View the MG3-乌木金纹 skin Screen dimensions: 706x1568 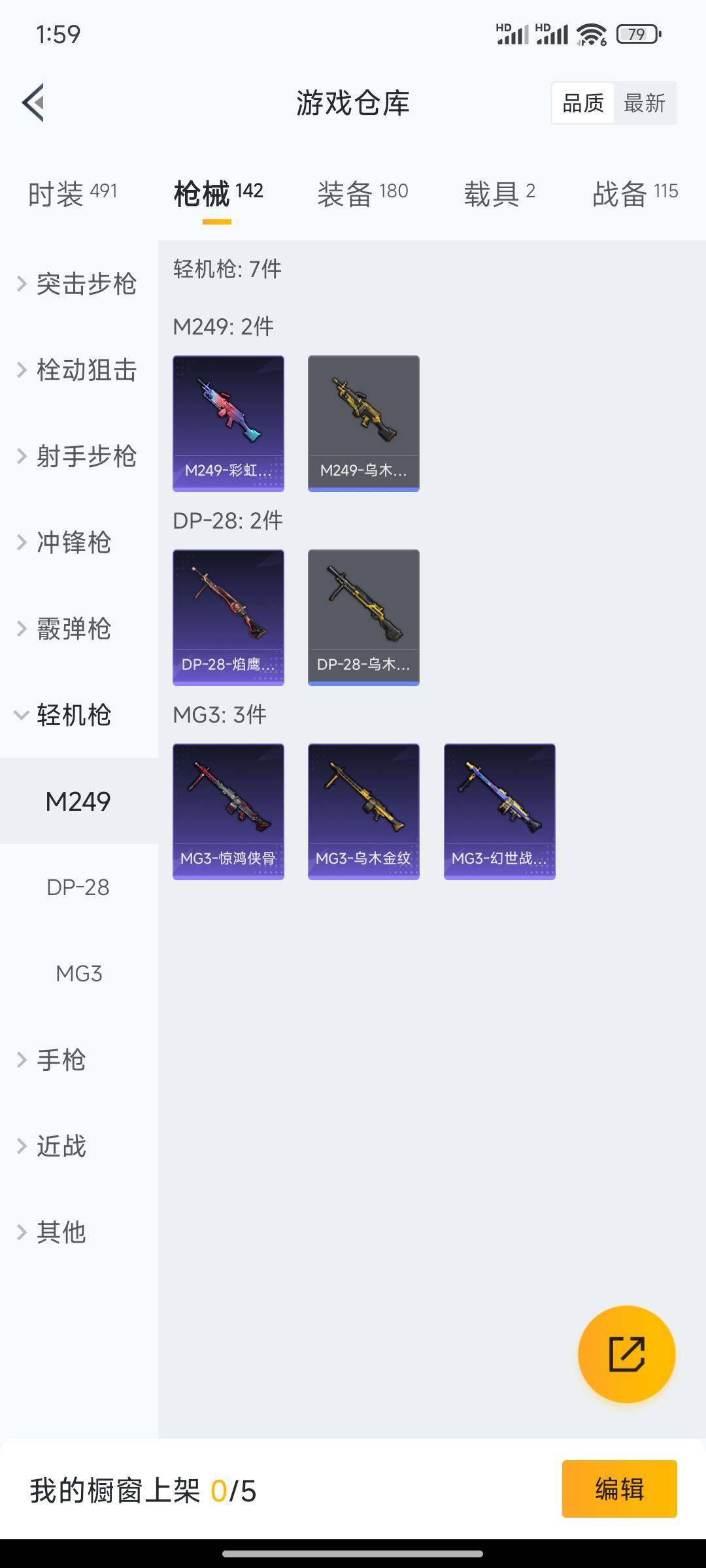pos(363,811)
